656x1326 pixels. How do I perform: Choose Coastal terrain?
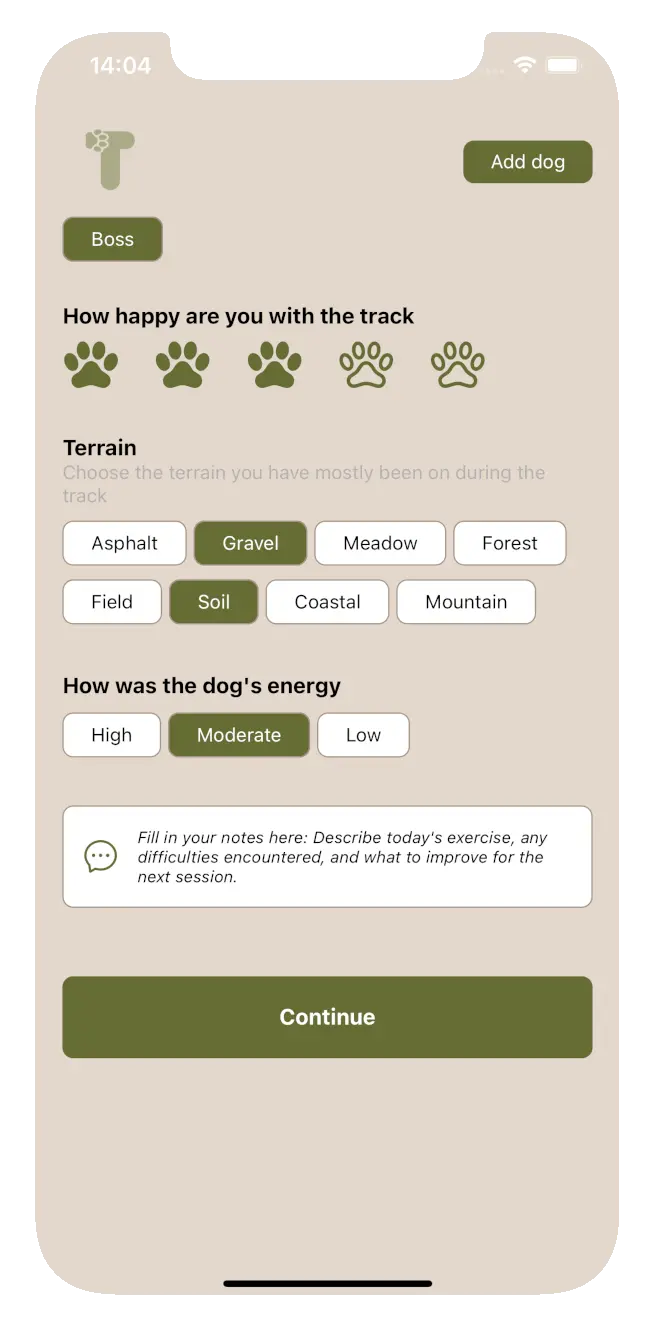[327, 602]
